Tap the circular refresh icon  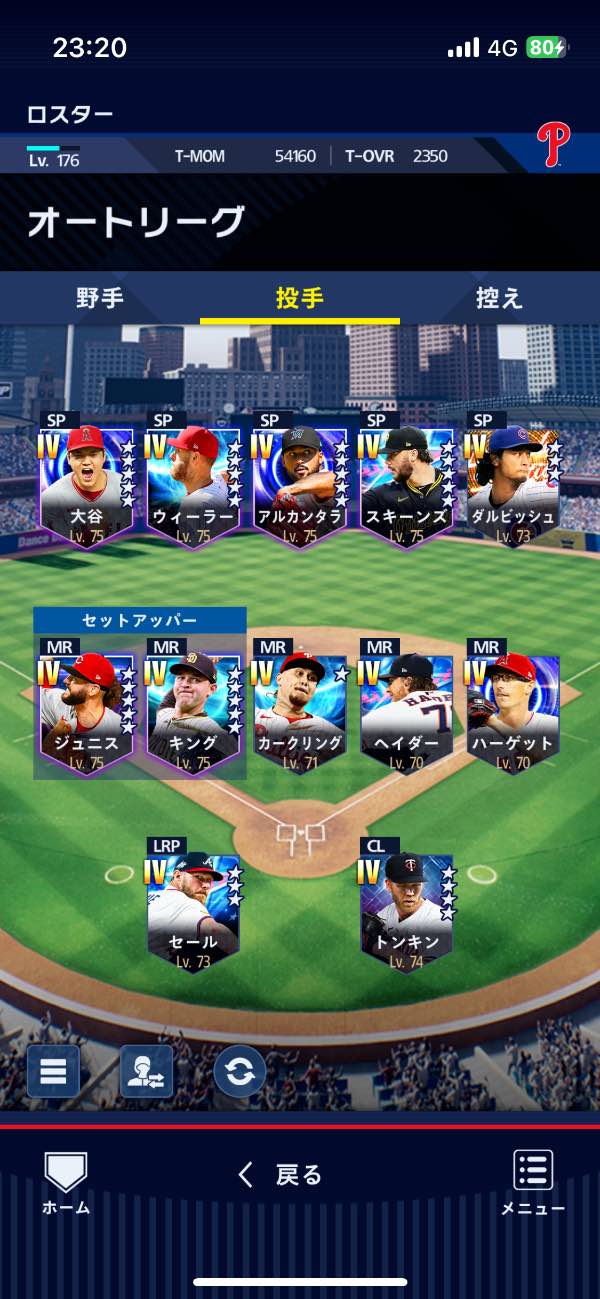coord(240,1072)
